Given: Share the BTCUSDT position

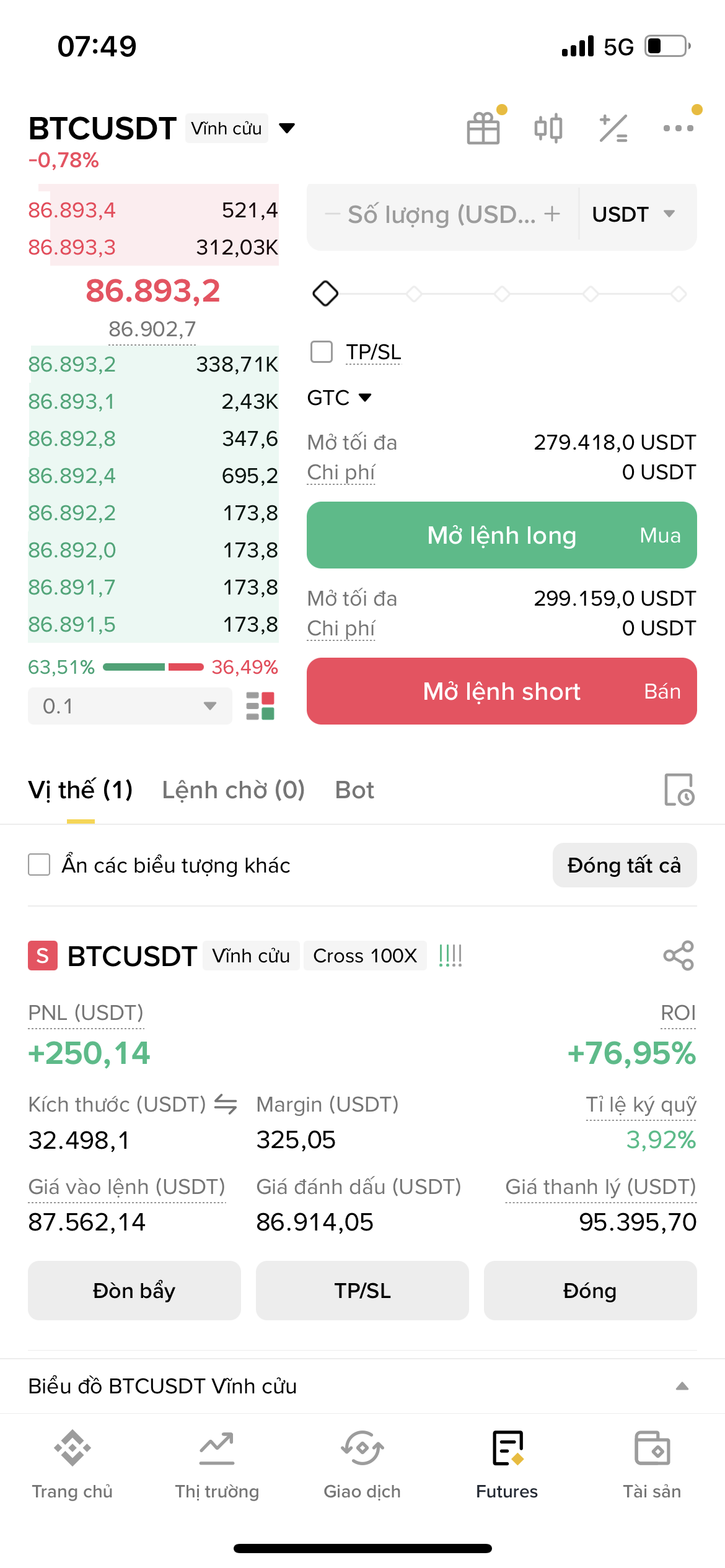Looking at the screenshot, I should tap(679, 956).
